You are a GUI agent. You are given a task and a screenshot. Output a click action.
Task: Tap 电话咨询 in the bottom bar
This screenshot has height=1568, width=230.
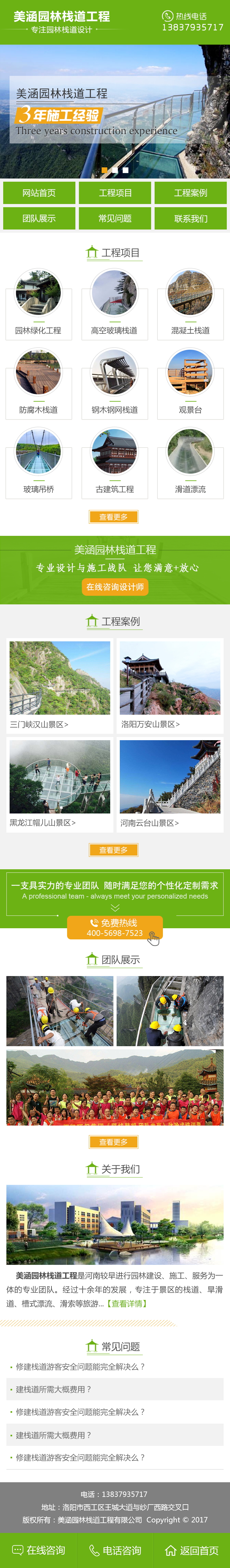(115, 1550)
